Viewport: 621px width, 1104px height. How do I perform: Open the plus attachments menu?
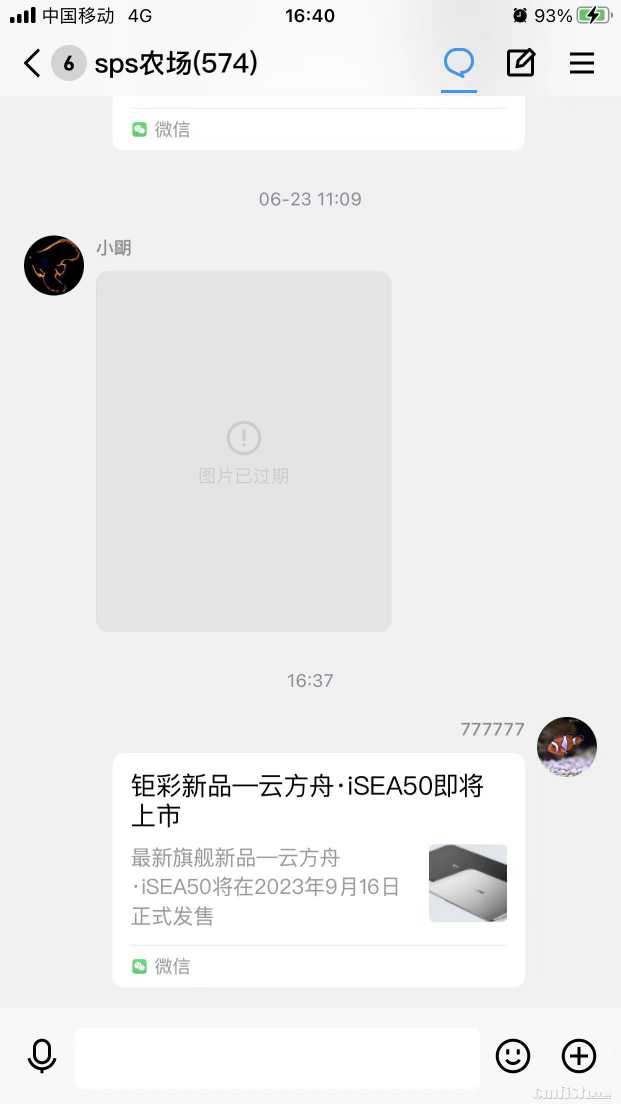coord(579,1056)
